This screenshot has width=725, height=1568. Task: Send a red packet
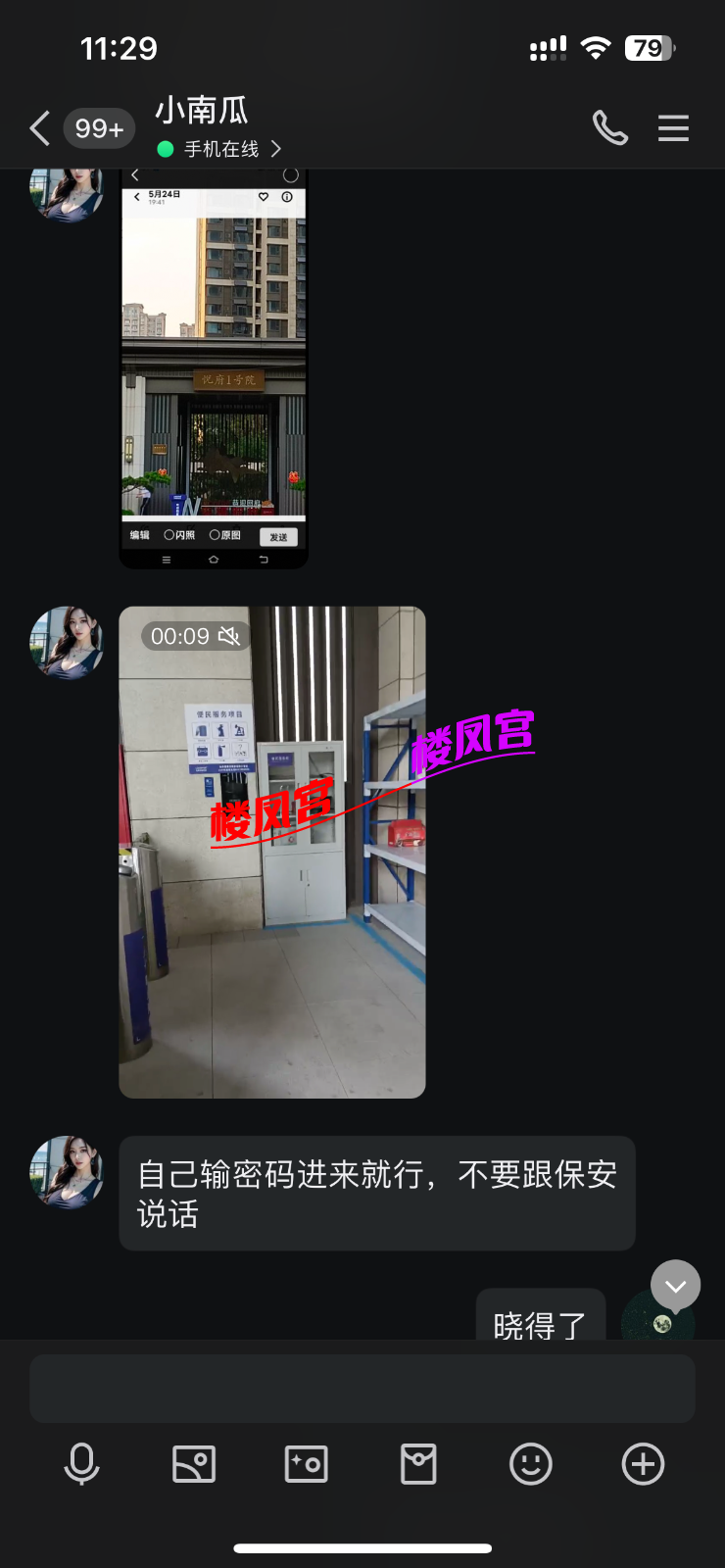(418, 1464)
